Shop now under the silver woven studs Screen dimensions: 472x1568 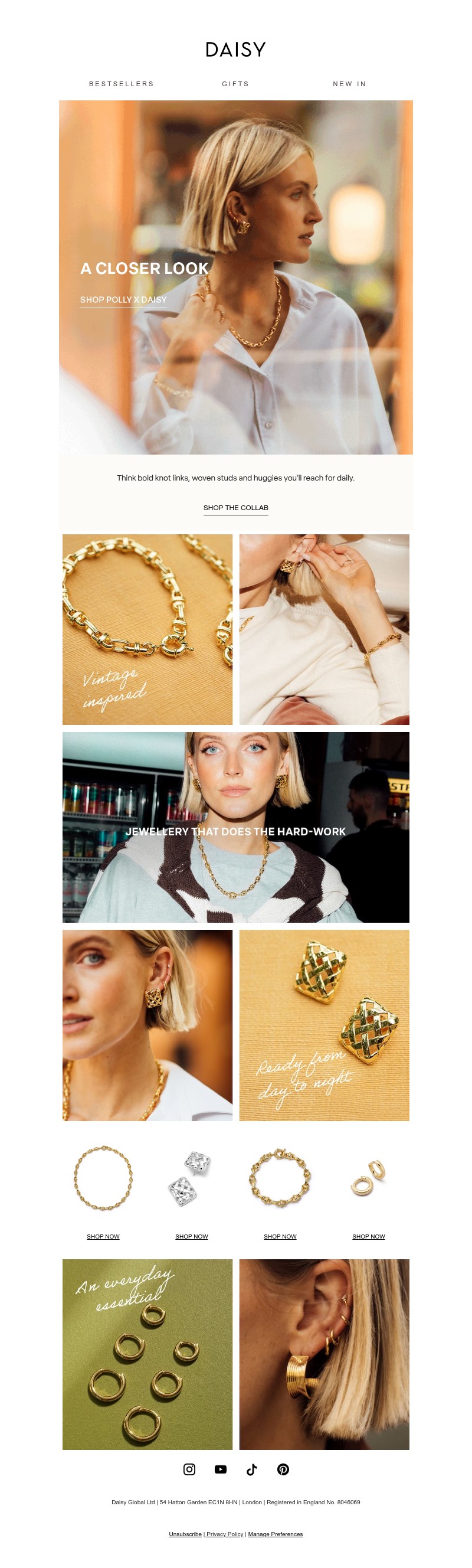(x=192, y=1236)
